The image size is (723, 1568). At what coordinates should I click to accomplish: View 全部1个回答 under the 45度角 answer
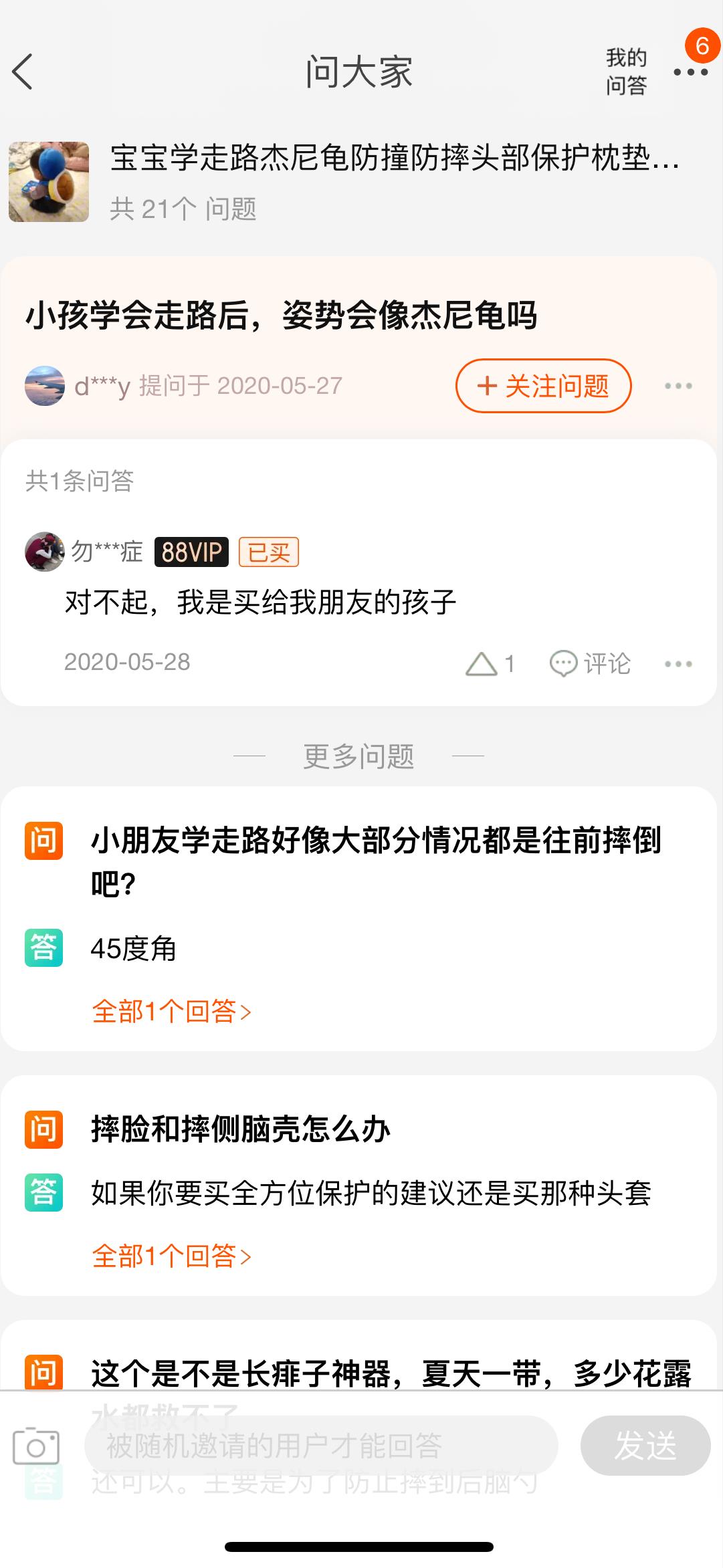tap(171, 1012)
